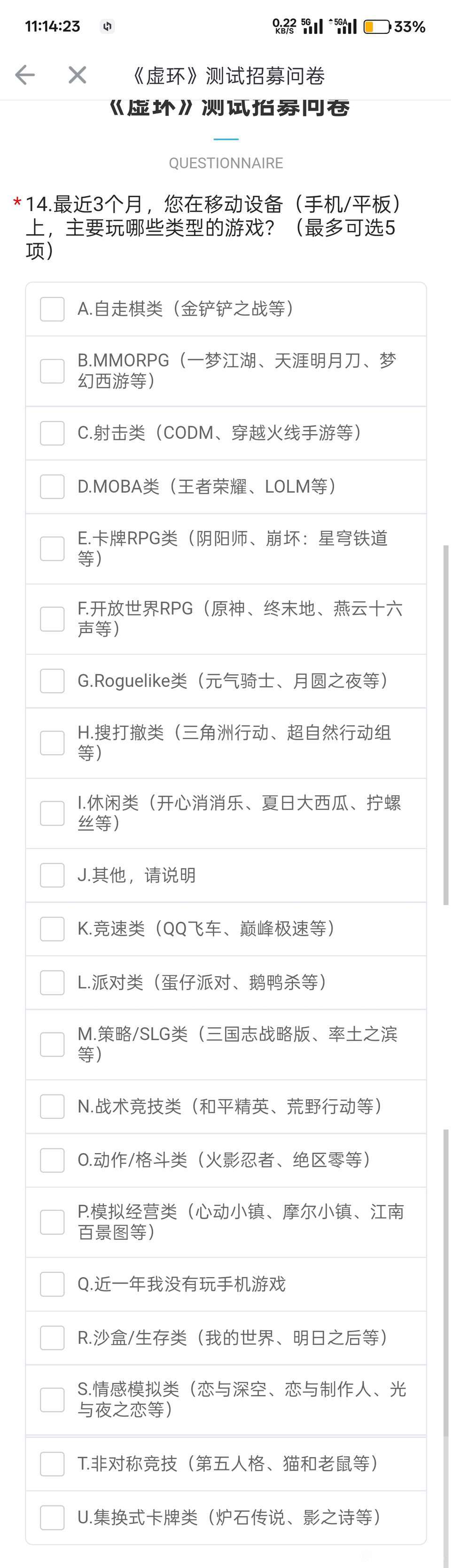Go back using the arrow icon
The height and width of the screenshot is (1568, 451).
(x=25, y=75)
